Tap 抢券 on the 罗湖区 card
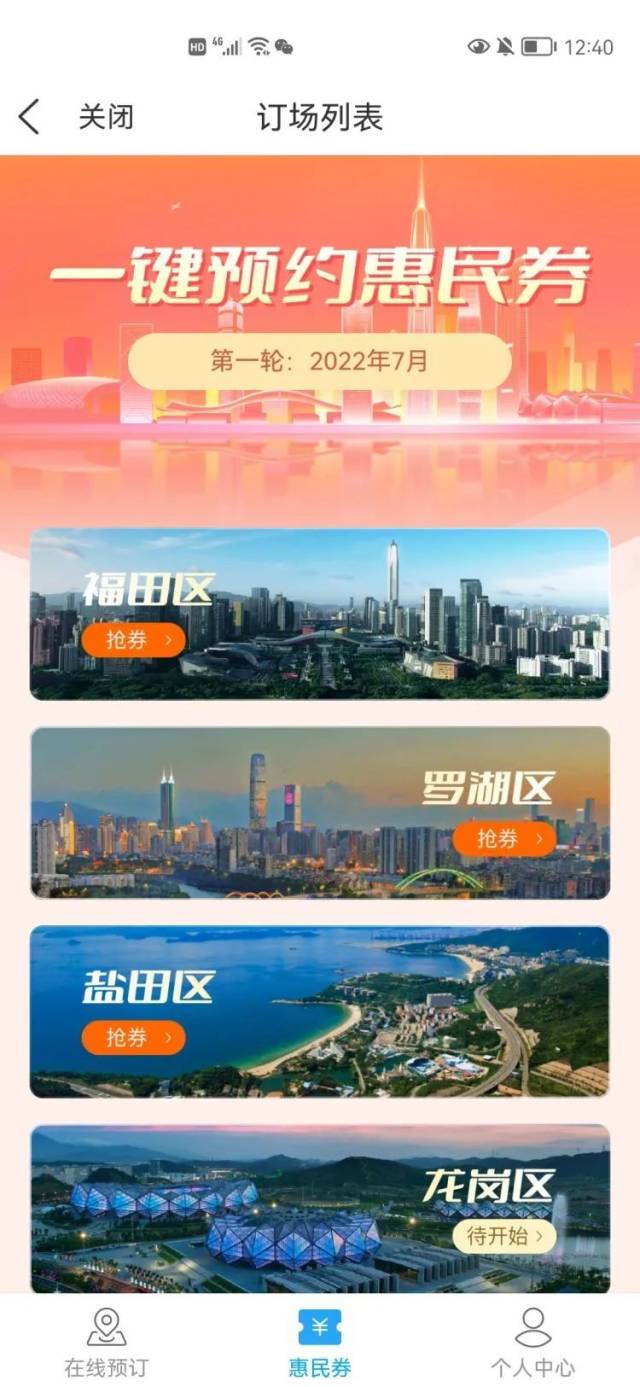The width and height of the screenshot is (640, 1387). point(504,839)
